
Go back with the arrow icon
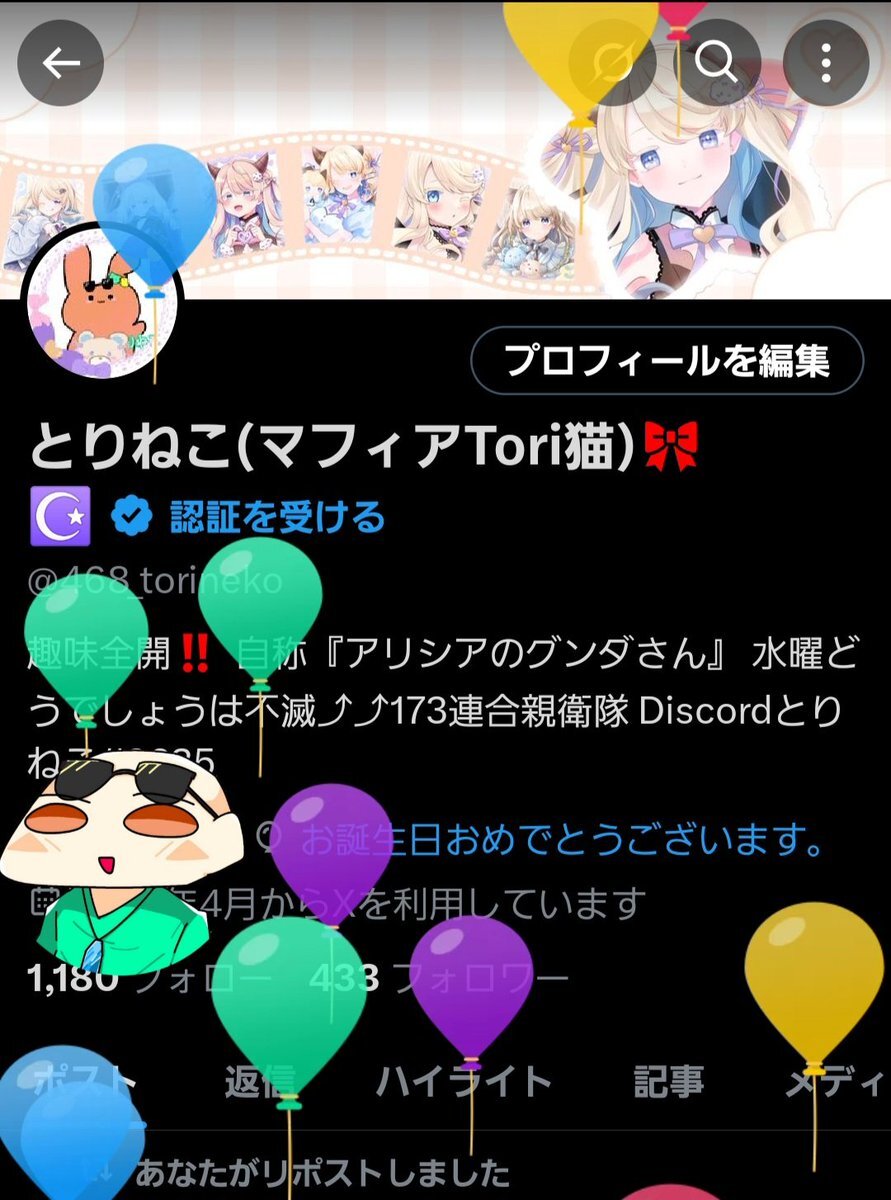pos(61,64)
